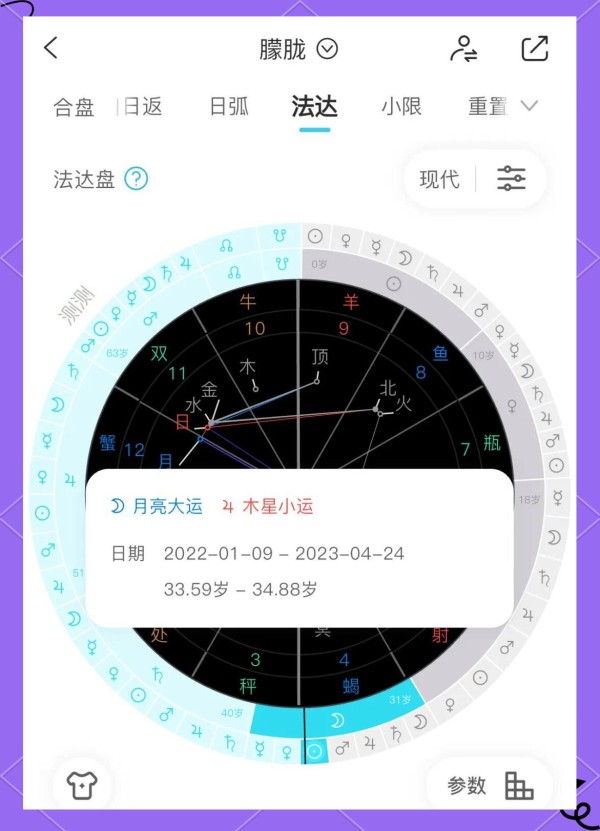Expand the 朦胧 profile dropdown
Viewport: 600px width, 831px height.
click(x=327, y=48)
